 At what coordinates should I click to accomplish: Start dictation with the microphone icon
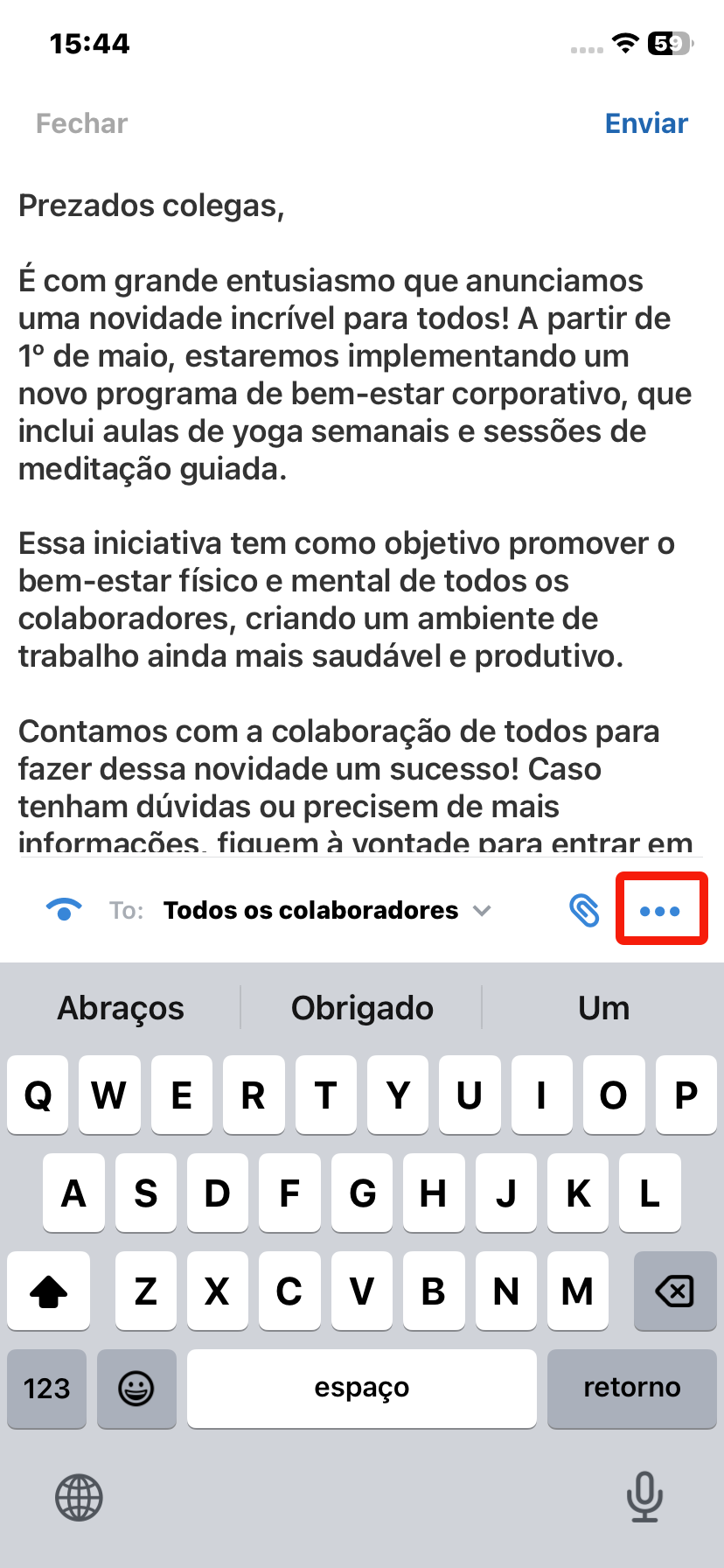(644, 1497)
